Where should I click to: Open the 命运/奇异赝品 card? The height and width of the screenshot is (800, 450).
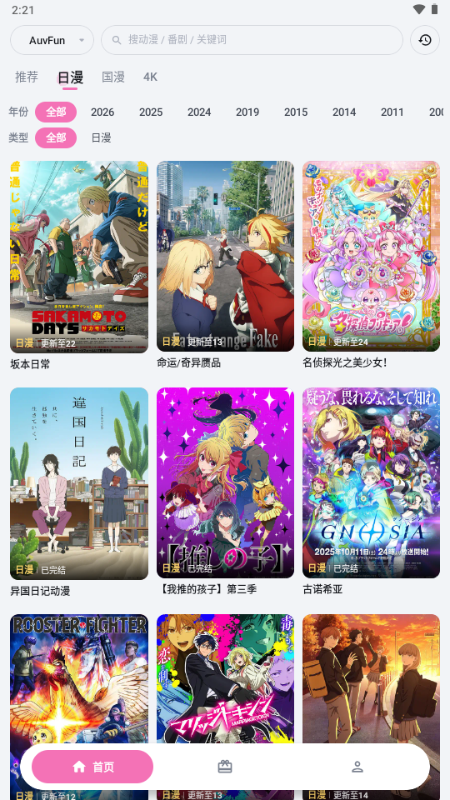click(x=225, y=265)
